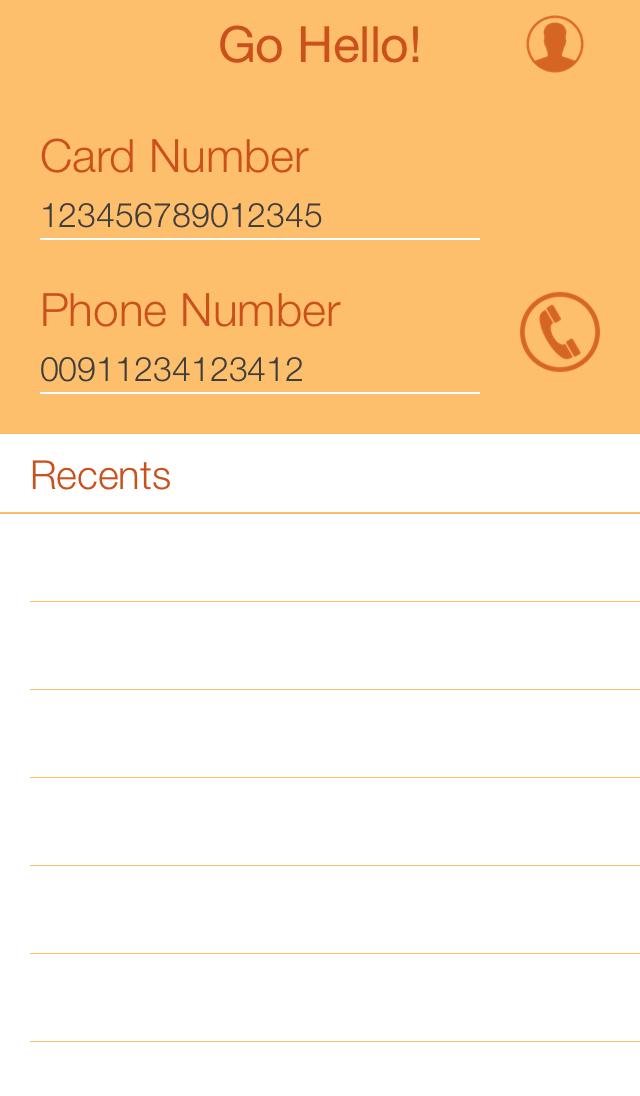Select the Card Number field
This screenshot has width=640, height=1096.
click(259, 216)
